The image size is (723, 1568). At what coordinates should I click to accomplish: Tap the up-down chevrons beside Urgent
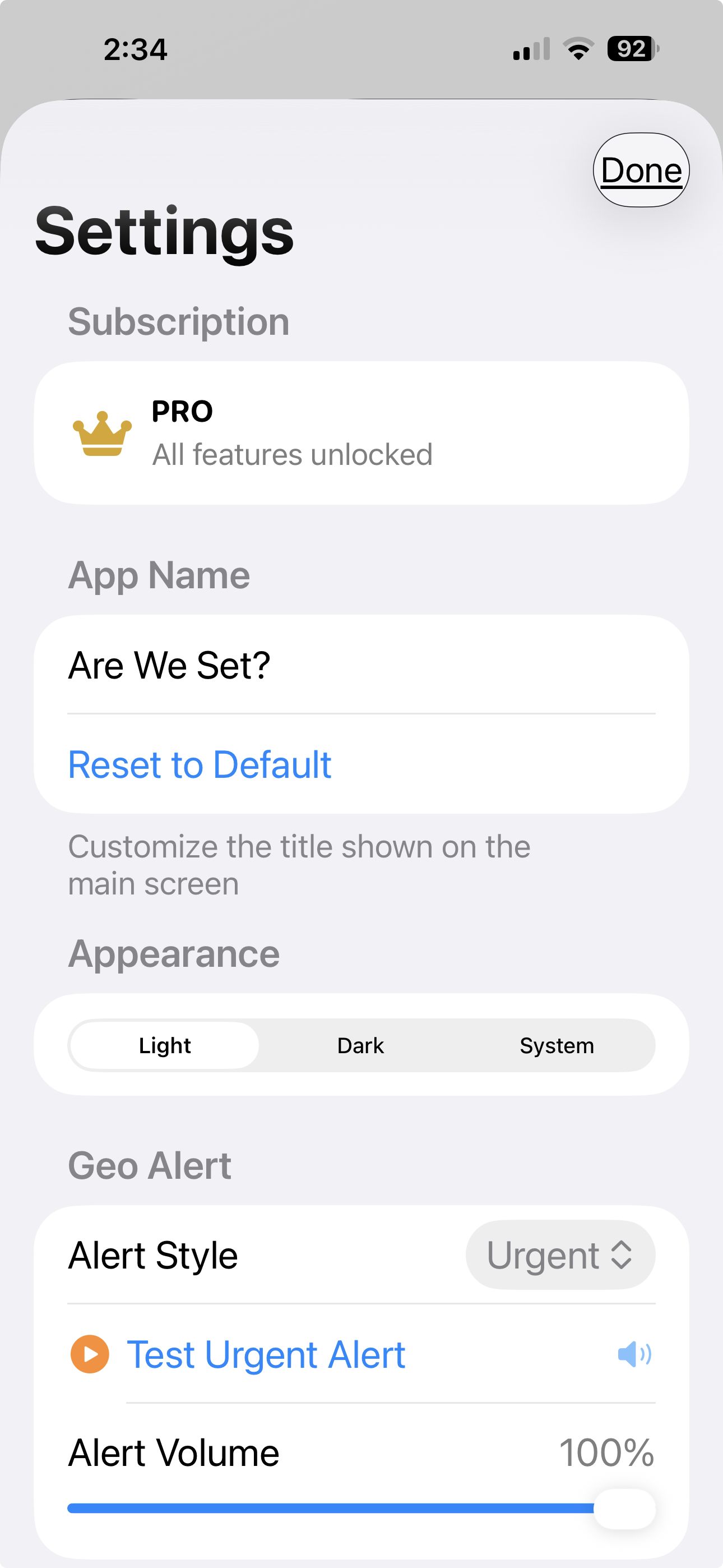point(621,1255)
